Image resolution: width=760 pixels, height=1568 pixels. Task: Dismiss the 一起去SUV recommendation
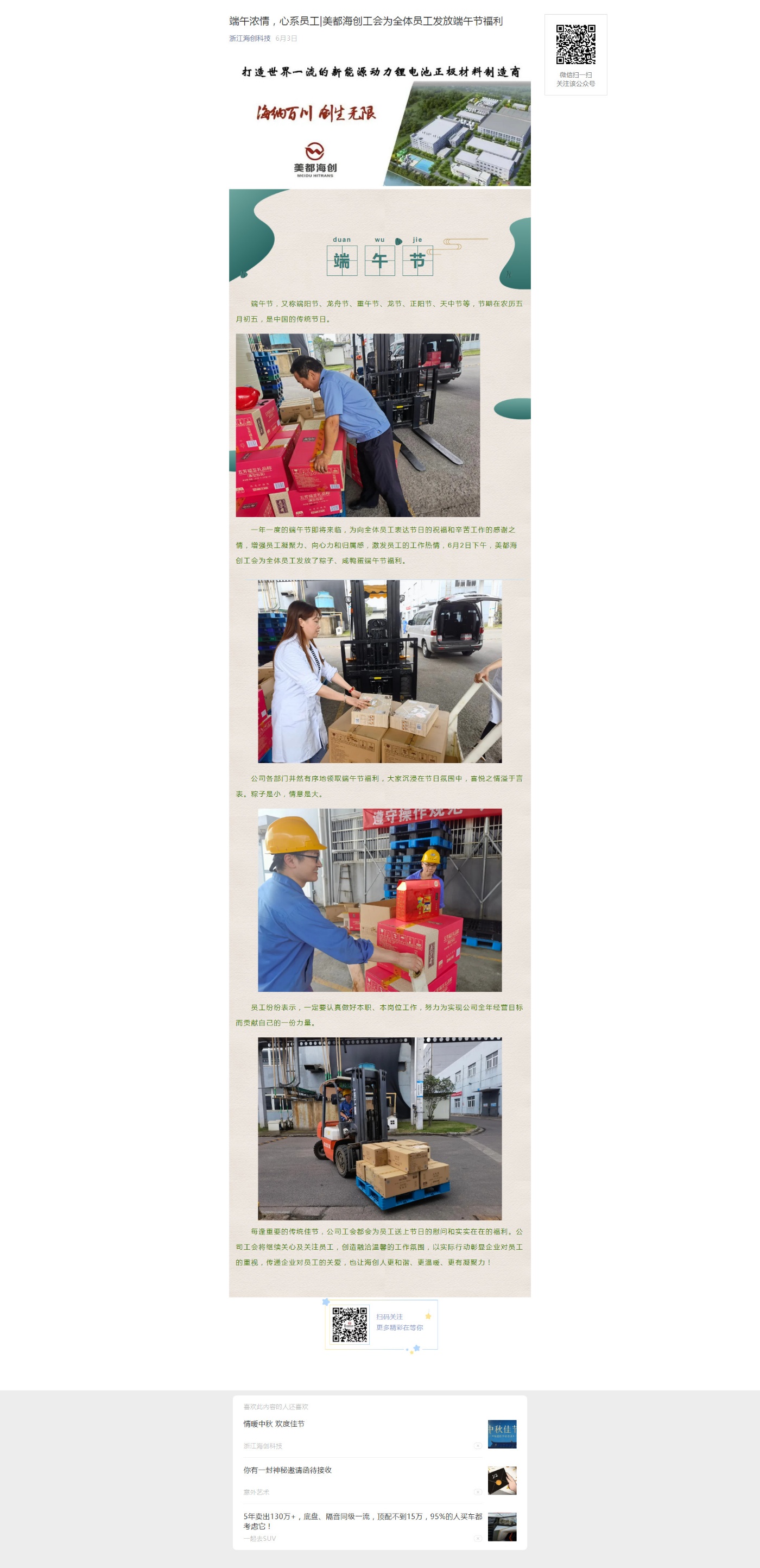478,1538
